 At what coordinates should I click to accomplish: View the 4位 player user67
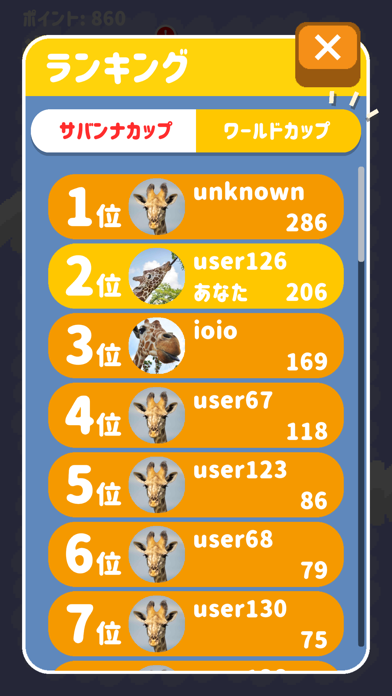tap(196, 415)
